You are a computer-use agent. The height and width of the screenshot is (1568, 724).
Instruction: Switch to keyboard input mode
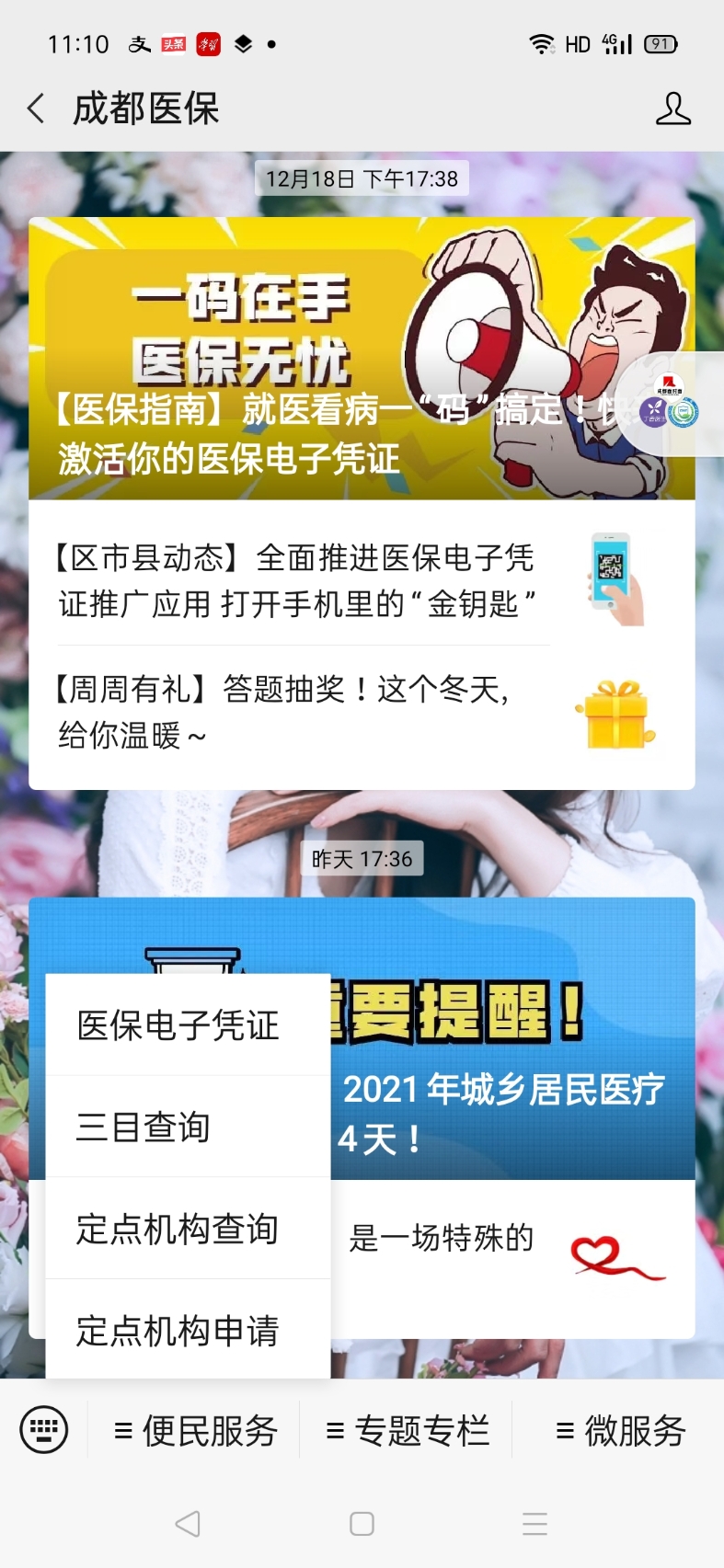(43, 1430)
